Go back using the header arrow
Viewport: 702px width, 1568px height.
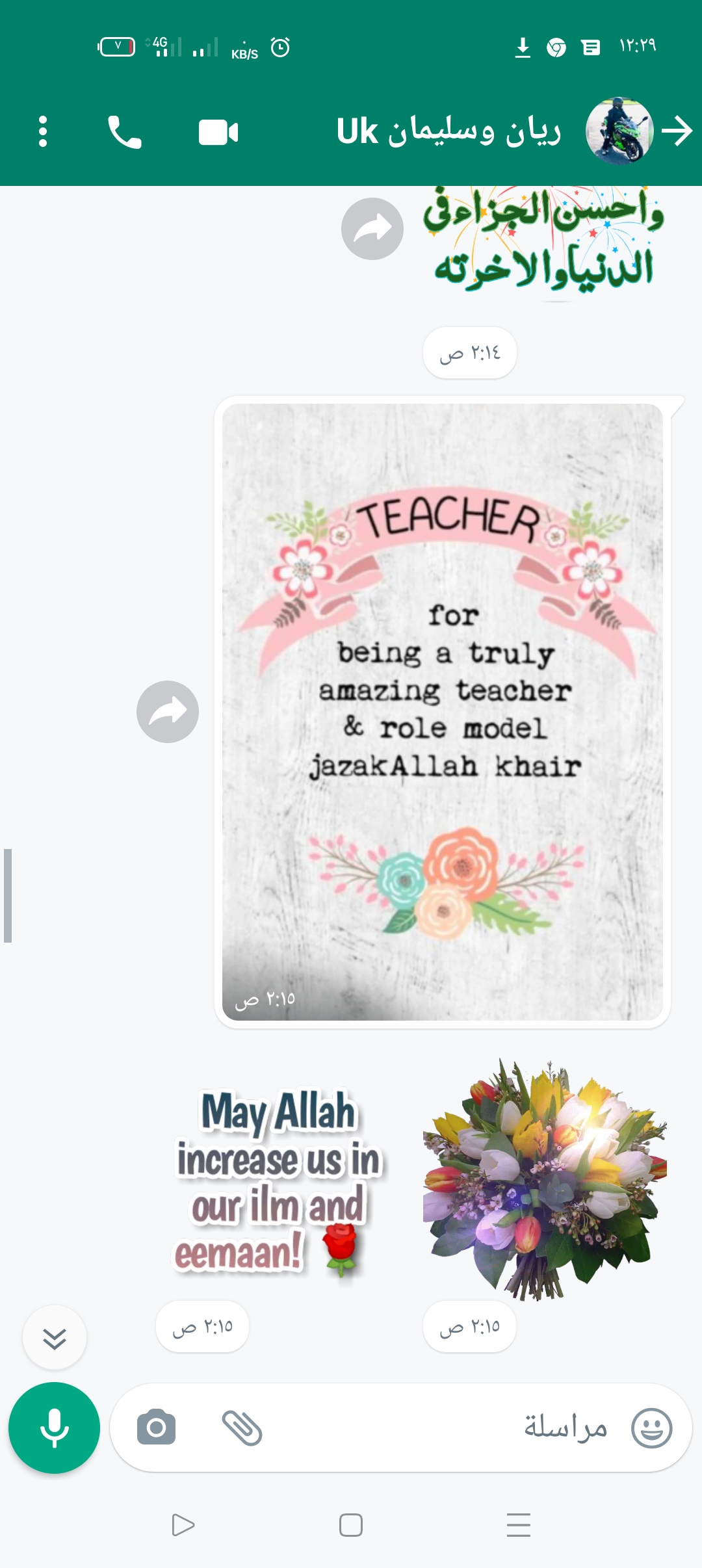click(677, 132)
